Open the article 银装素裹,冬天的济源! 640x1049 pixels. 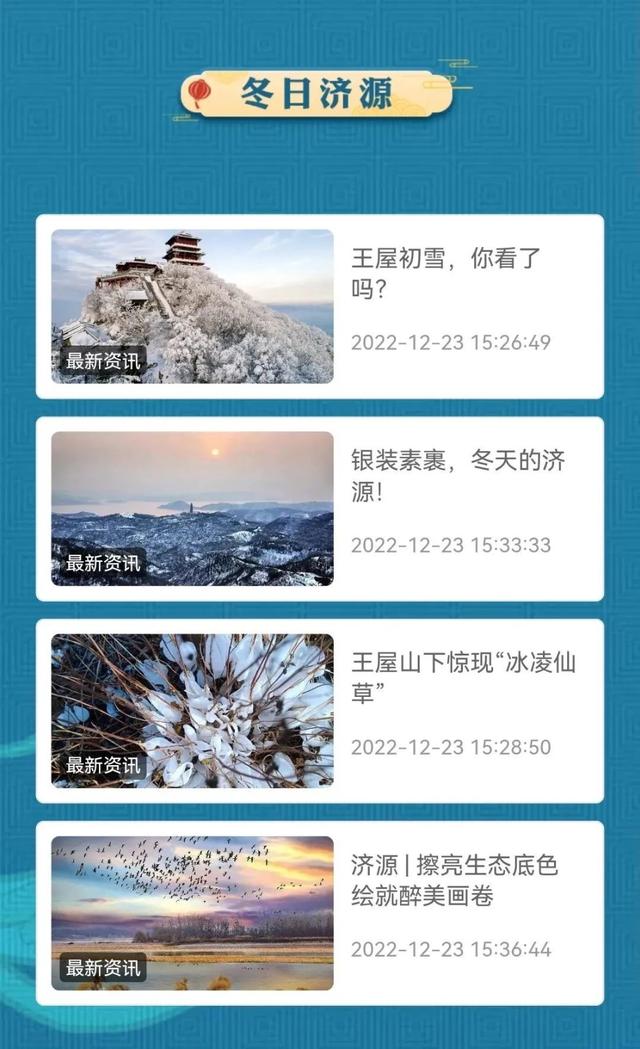(x=320, y=508)
